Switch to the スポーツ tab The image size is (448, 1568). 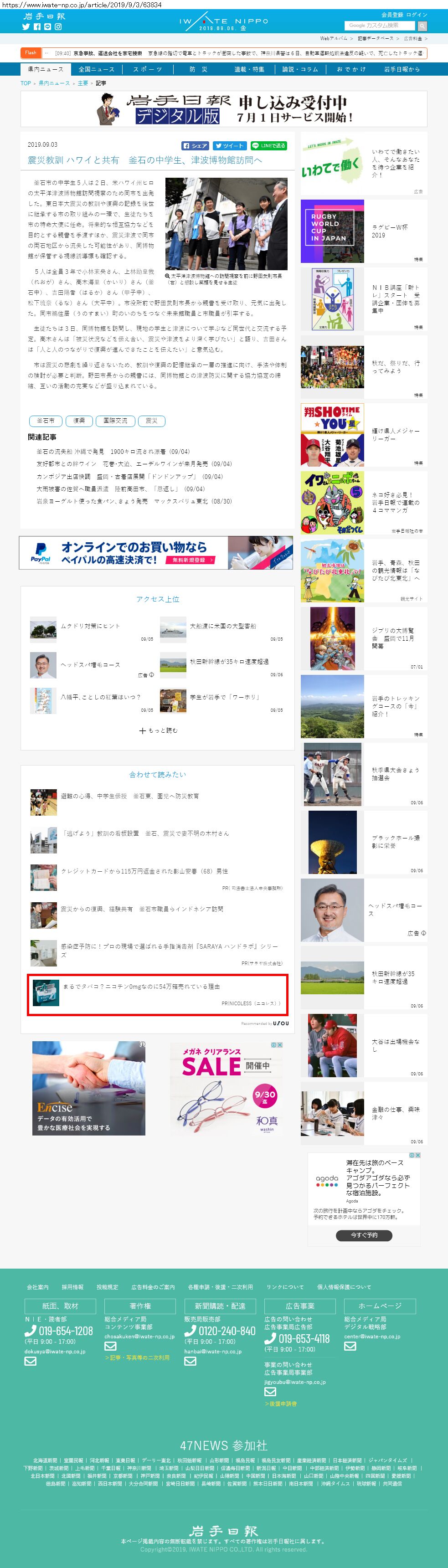coord(148,69)
